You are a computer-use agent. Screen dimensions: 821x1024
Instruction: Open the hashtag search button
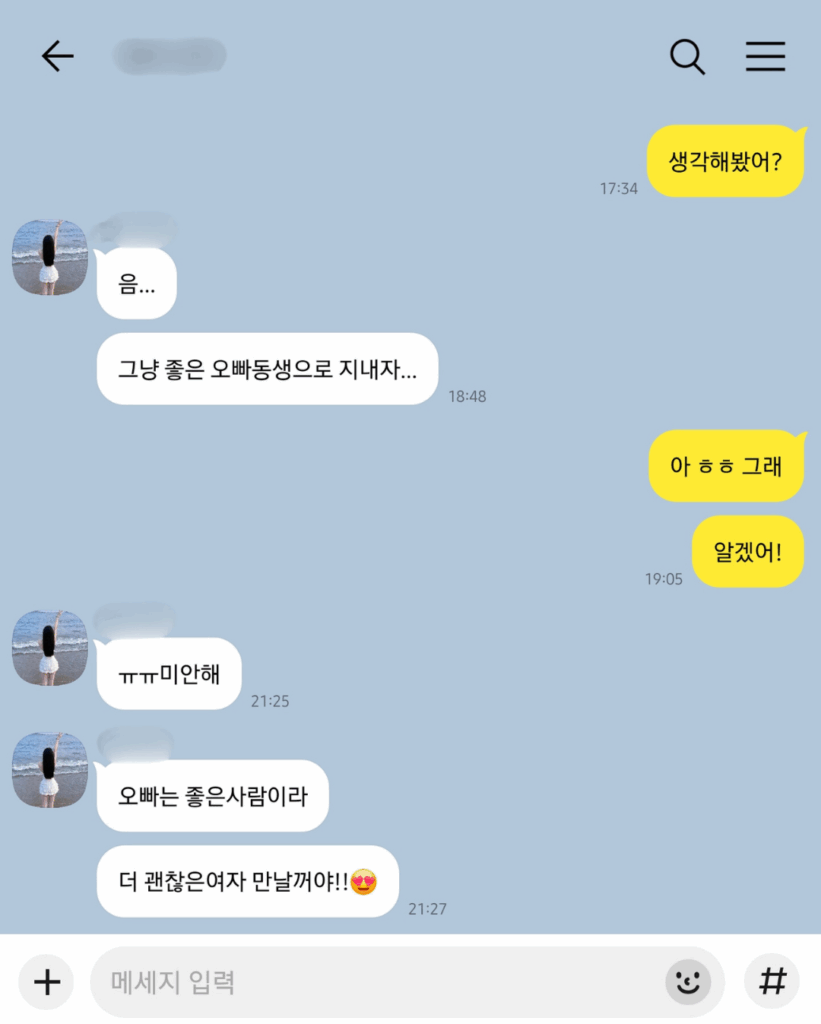(x=772, y=981)
